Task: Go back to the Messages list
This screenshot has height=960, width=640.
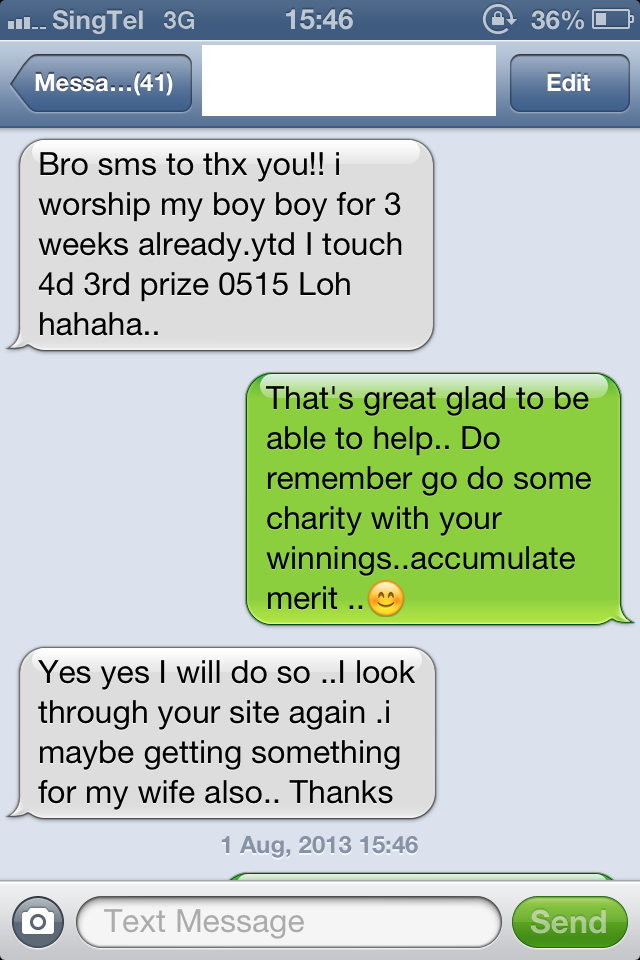Action: point(101,83)
